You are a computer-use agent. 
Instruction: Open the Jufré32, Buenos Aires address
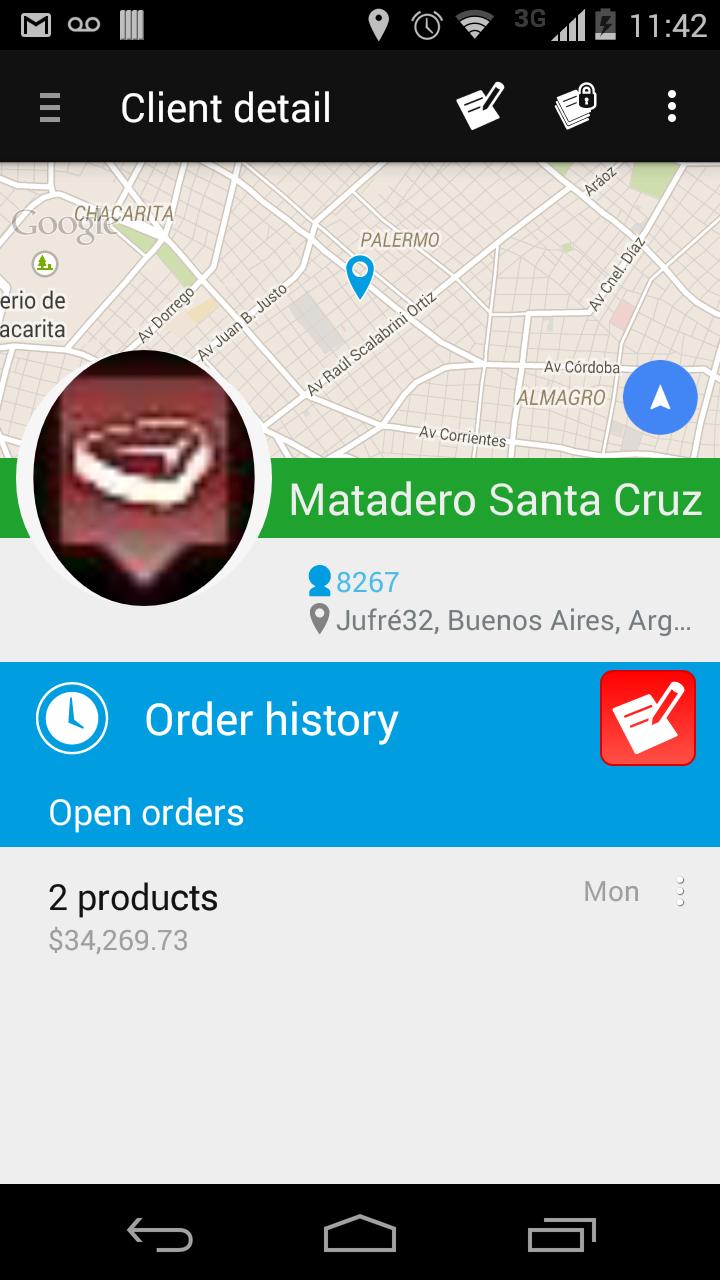click(x=500, y=621)
